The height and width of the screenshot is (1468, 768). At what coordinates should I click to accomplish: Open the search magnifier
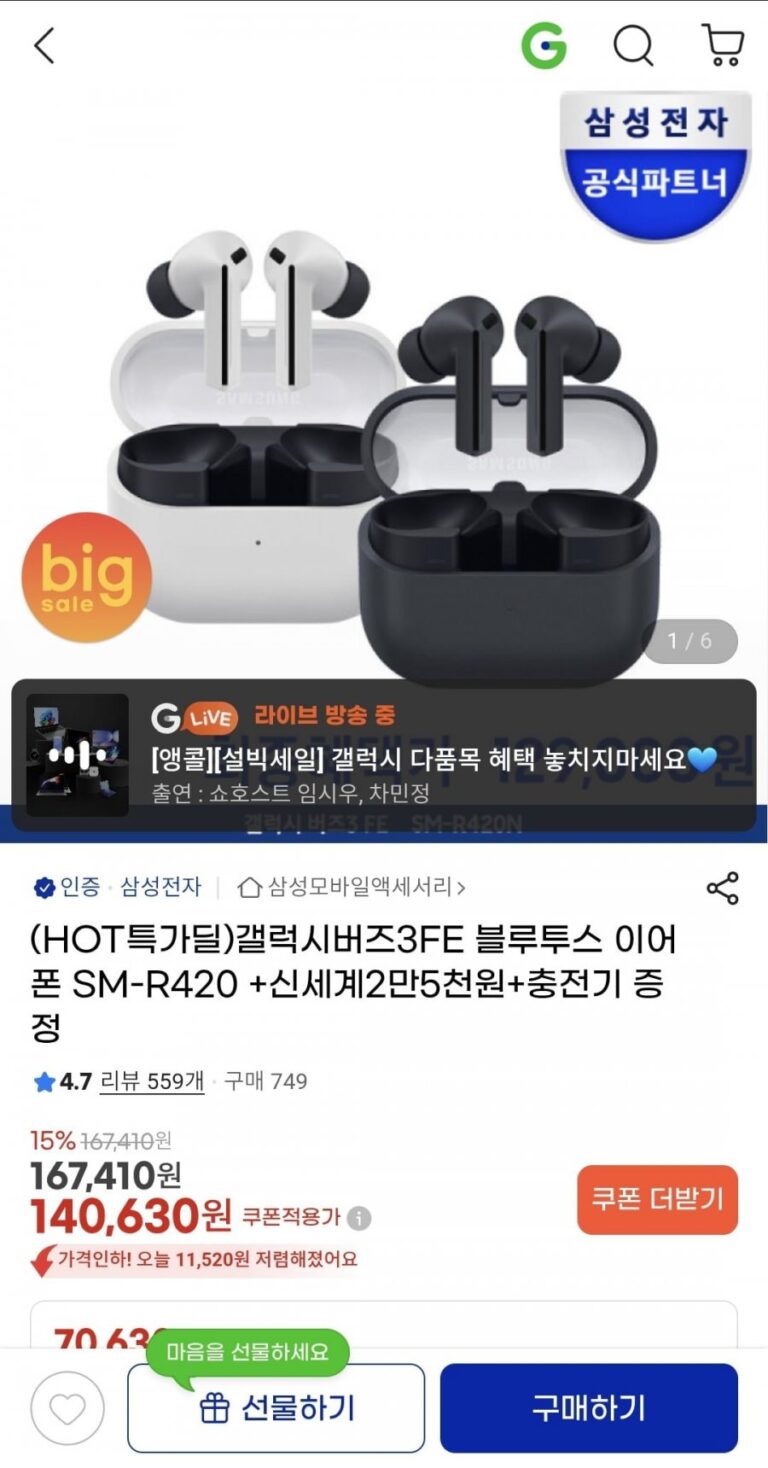click(633, 46)
